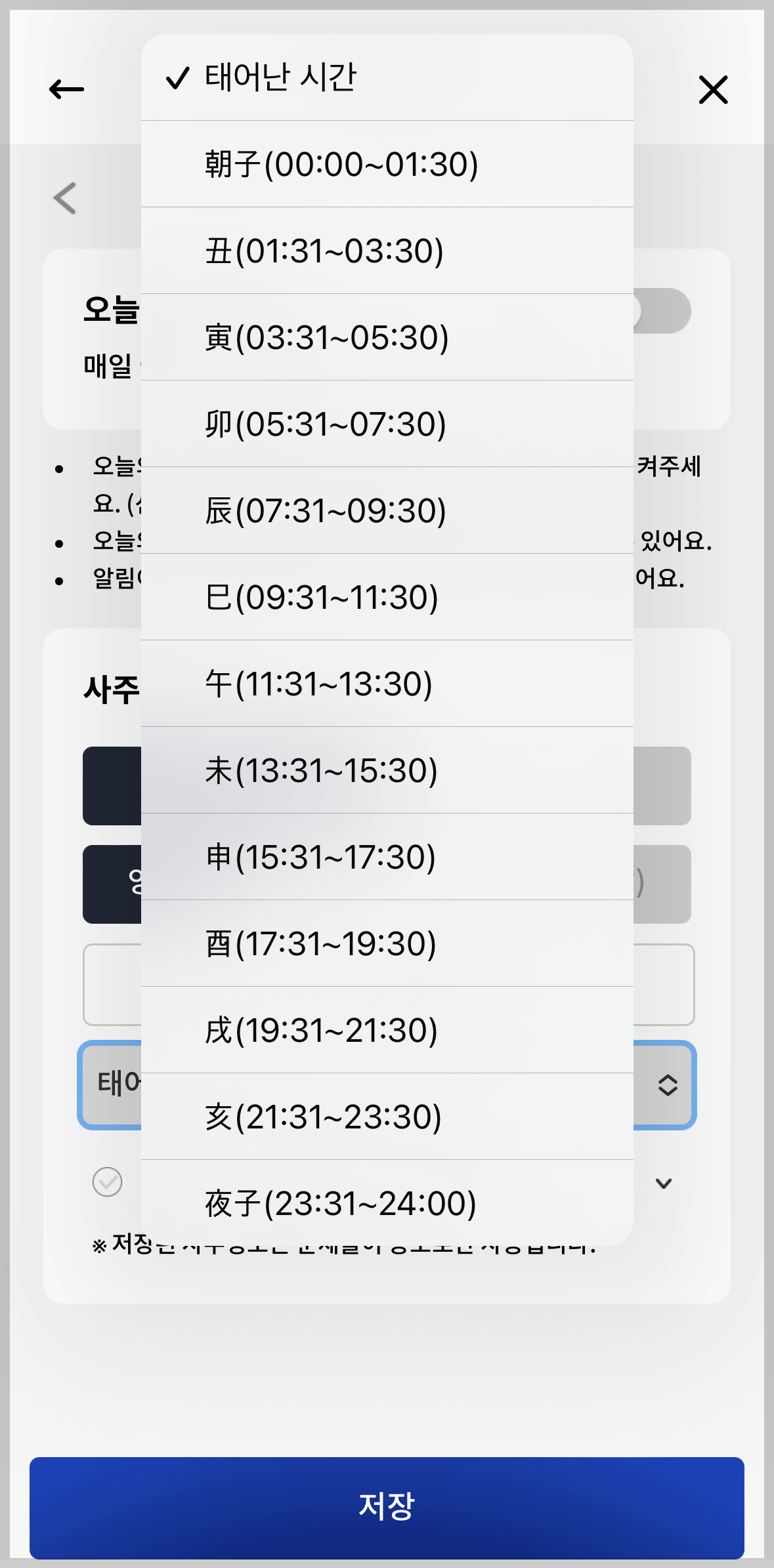Screen dimensions: 774x1568
Task: Close the screen with the X icon
Action: pos(713,90)
